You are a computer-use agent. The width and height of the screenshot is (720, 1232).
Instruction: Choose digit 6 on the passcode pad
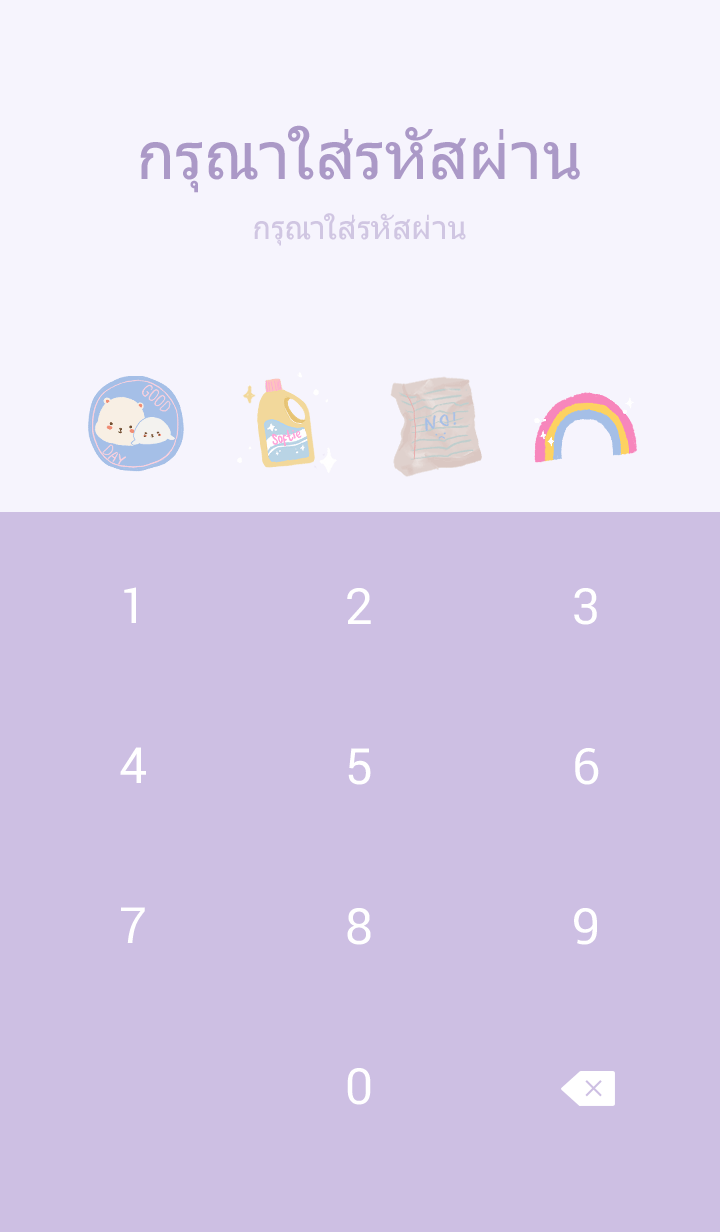[x=586, y=767]
